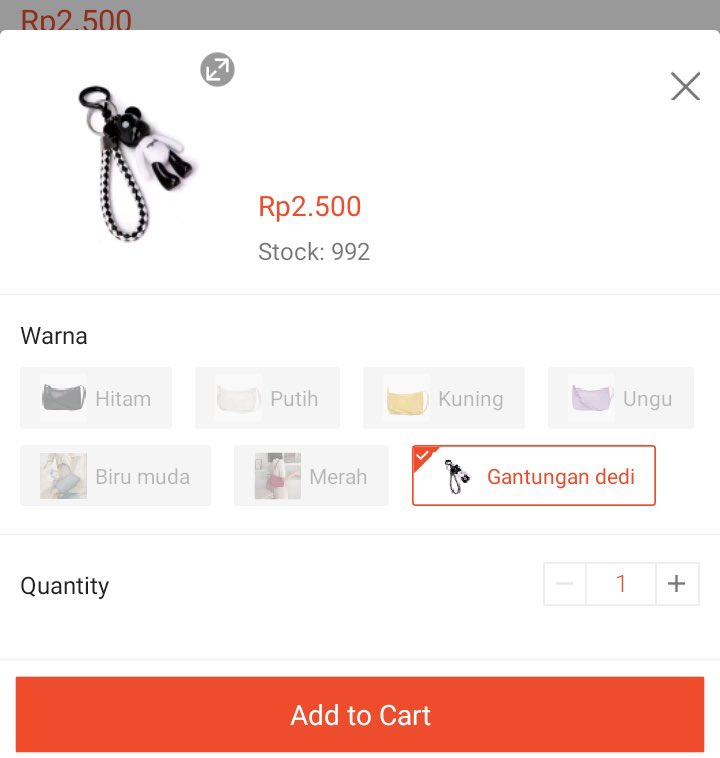This screenshot has height=758, width=720.
Task: Select the Biru muda variant option
Action: pos(115,476)
